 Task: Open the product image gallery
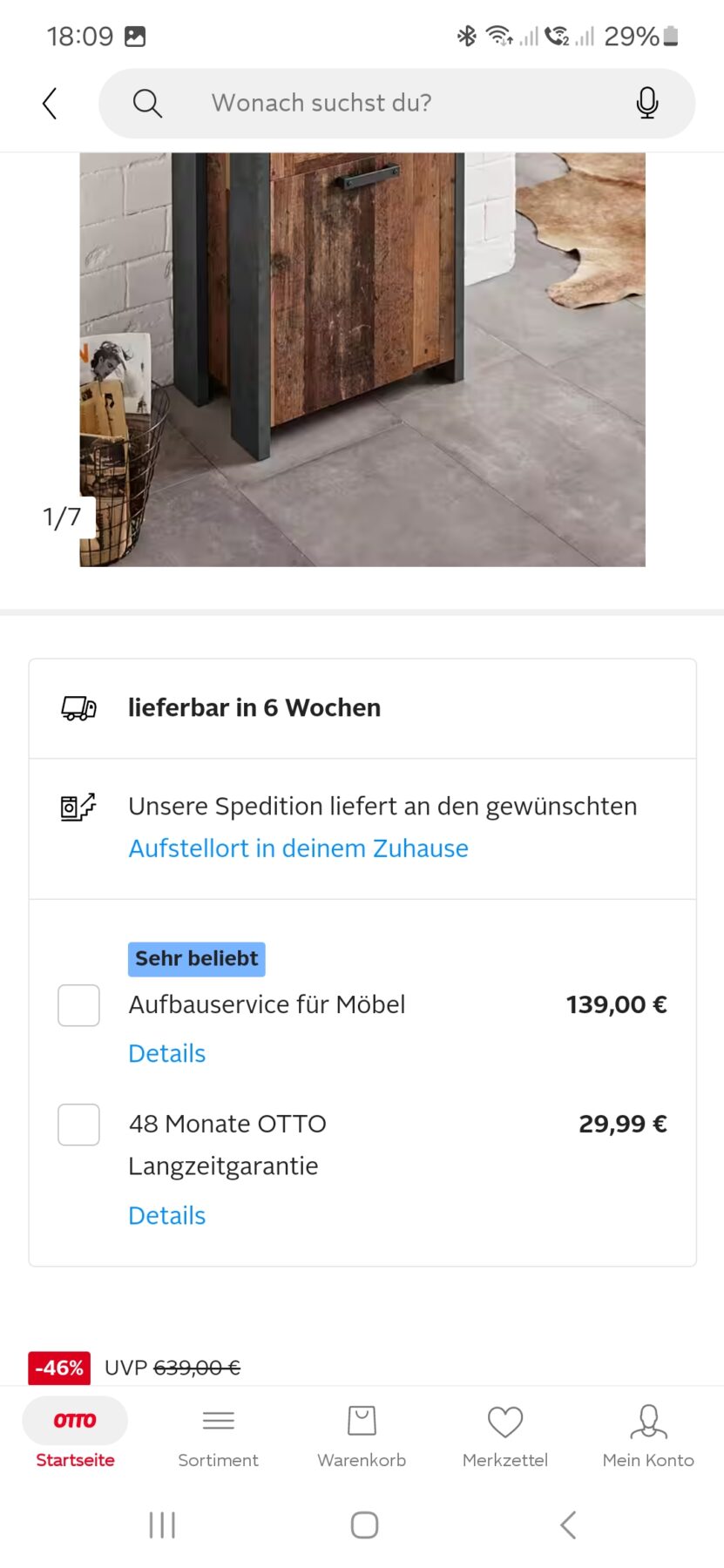[362, 359]
